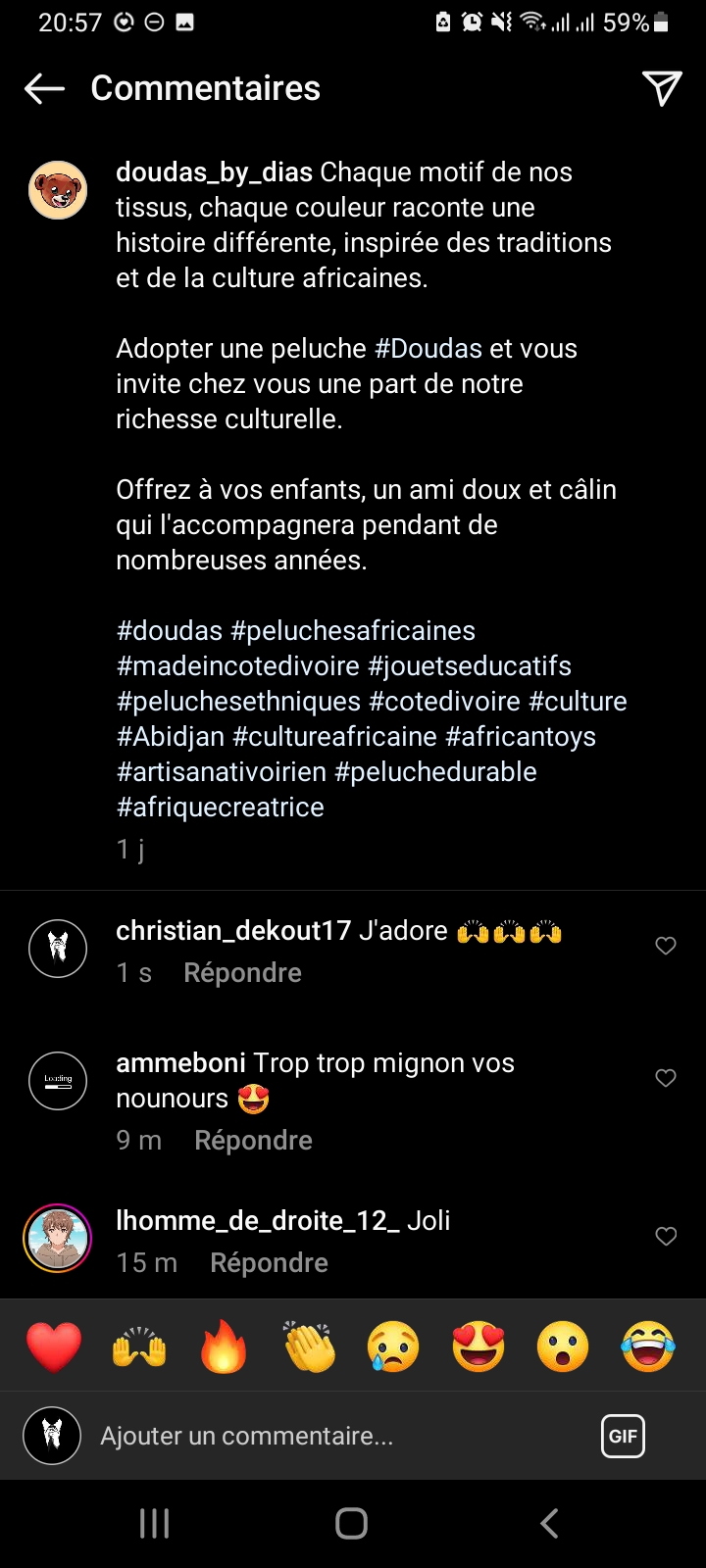Share post via the paper plane icon
Screen dimensions: 706x1568
tap(662, 88)
